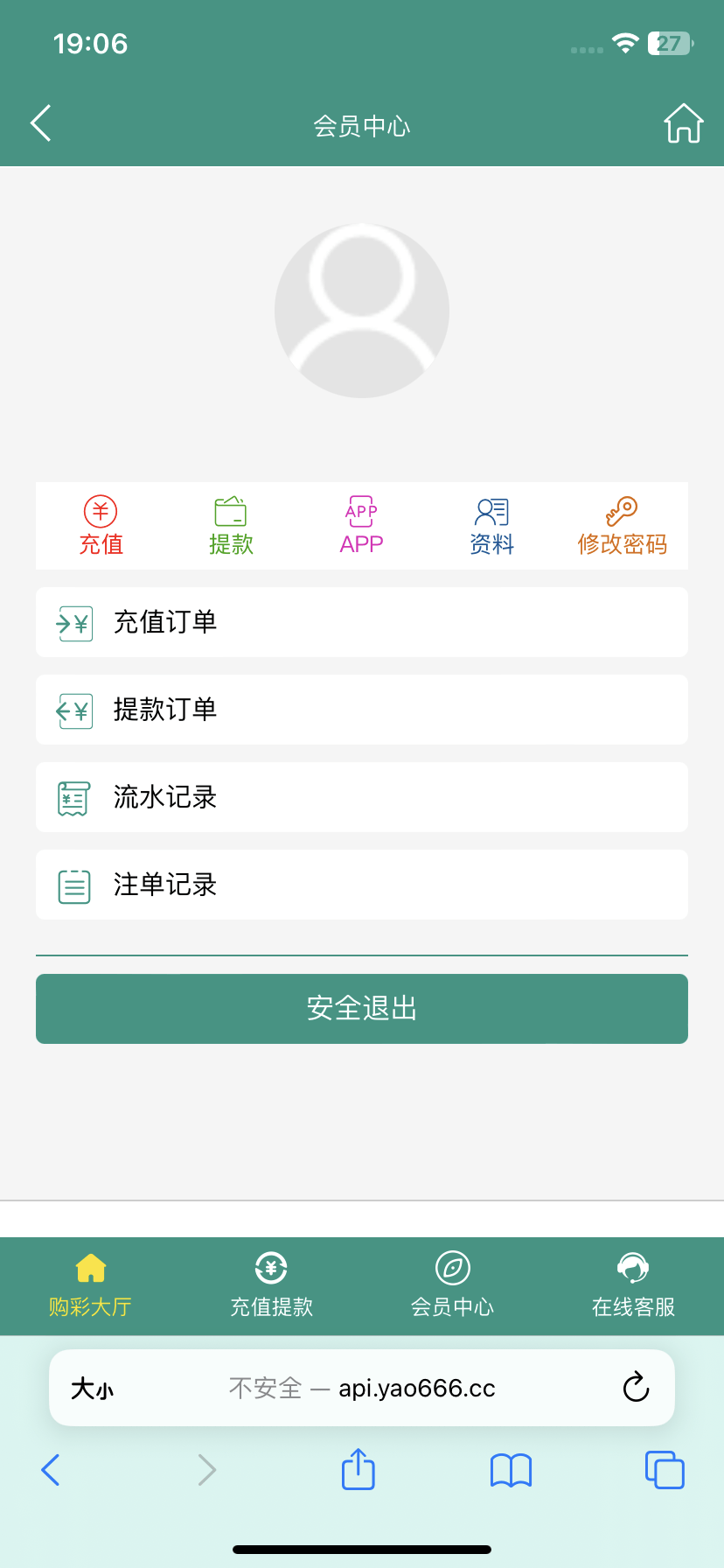The image size is (724, 1568).
Task: Switch to 会员中心 tab
Action: point(452,1286)
